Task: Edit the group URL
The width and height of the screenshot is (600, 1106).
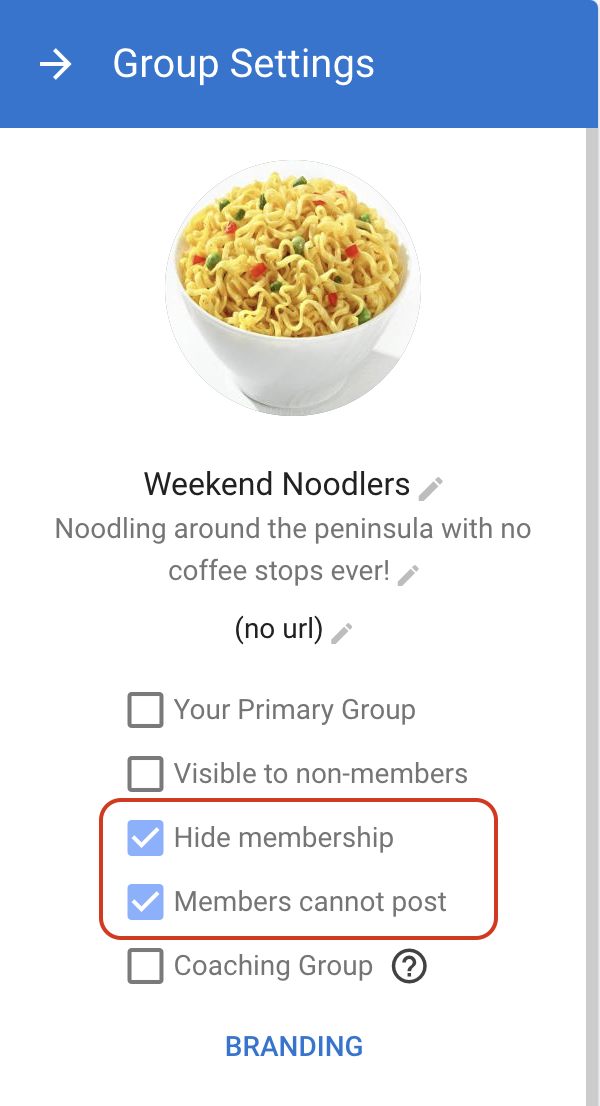Action: click(x=343, y=632)
